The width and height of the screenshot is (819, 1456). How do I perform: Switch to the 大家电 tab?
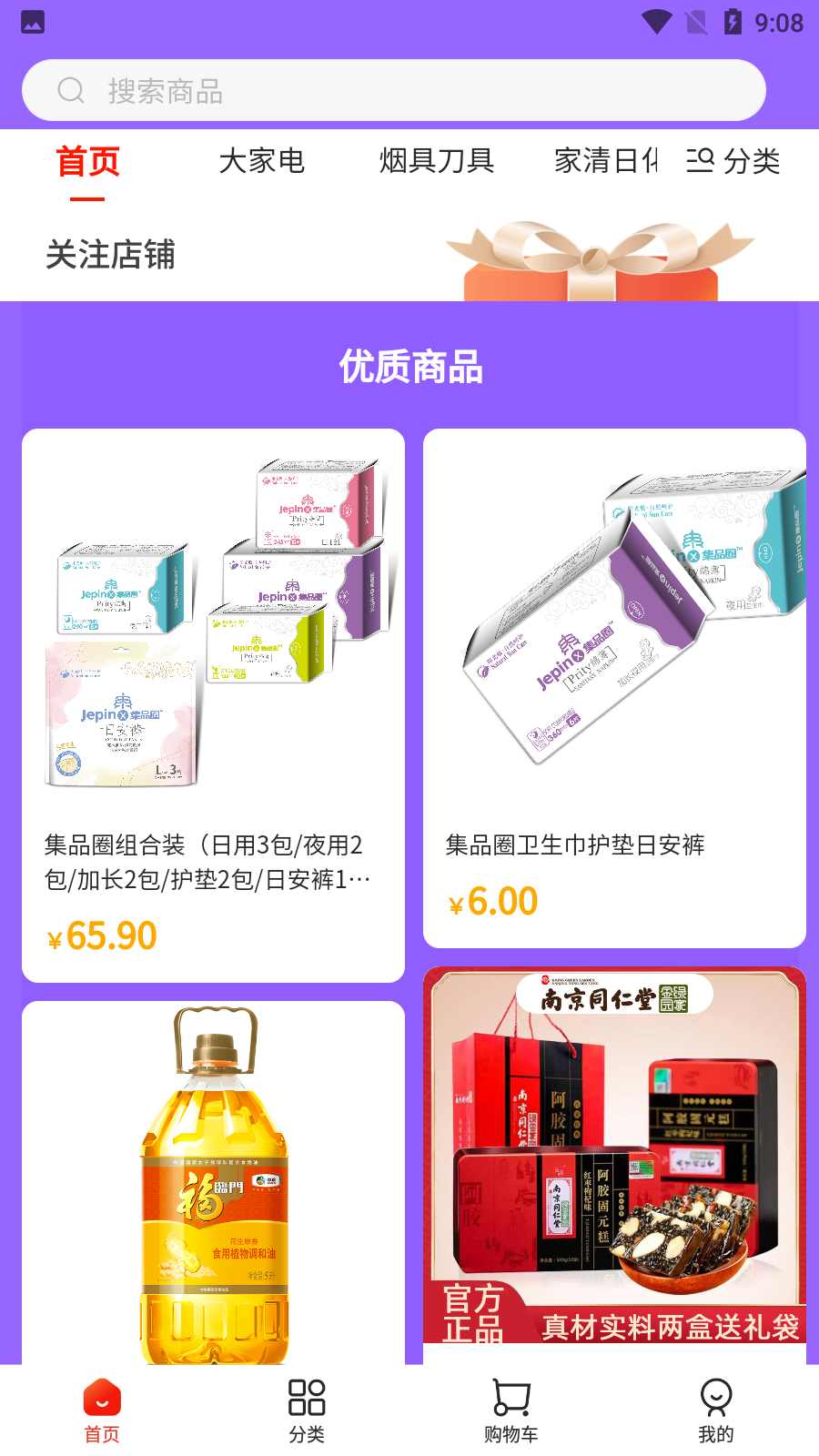click(x=261, y=161)
